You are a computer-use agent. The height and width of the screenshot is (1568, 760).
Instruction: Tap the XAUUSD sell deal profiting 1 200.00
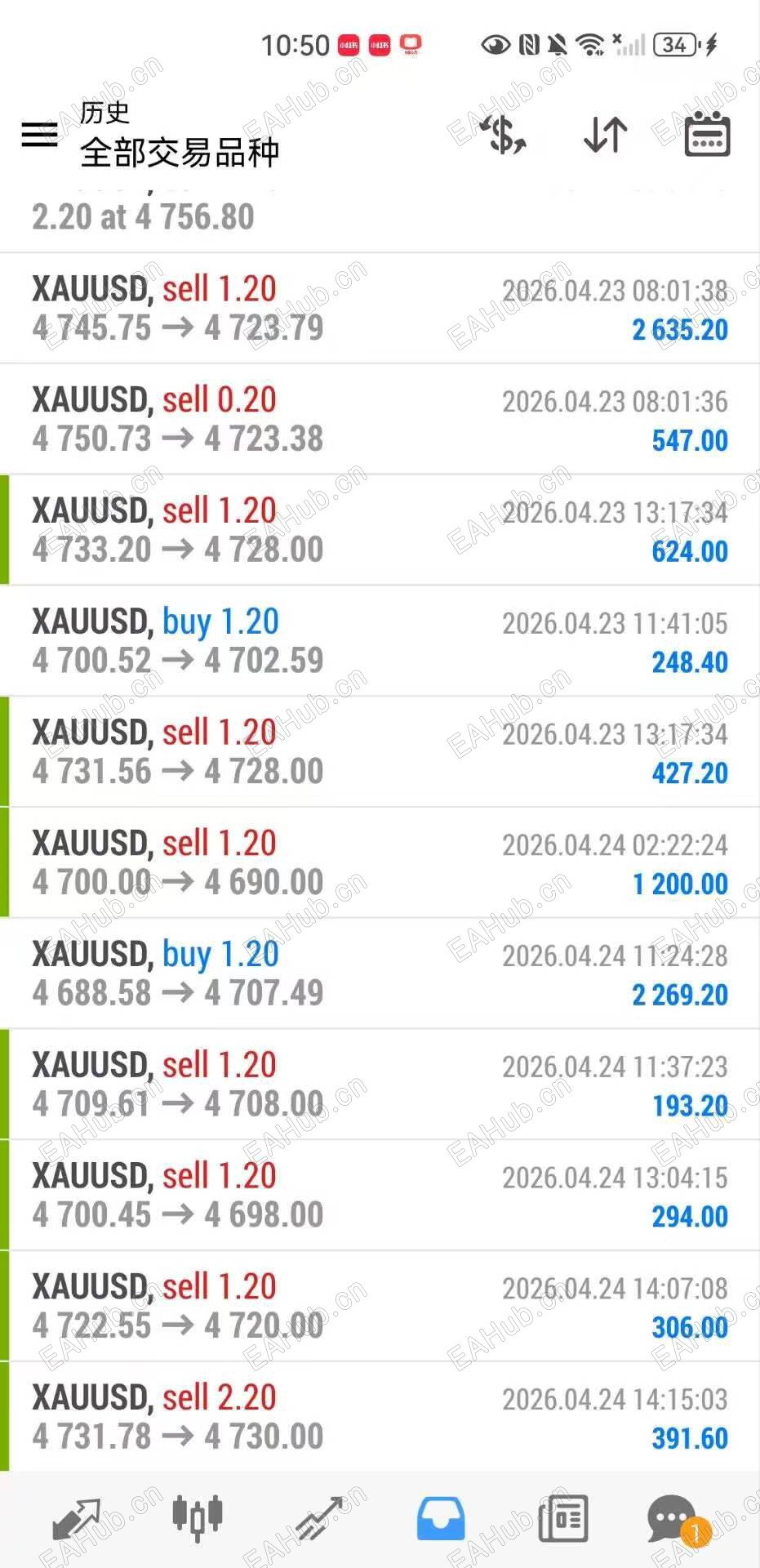click(x=380, y=862)
